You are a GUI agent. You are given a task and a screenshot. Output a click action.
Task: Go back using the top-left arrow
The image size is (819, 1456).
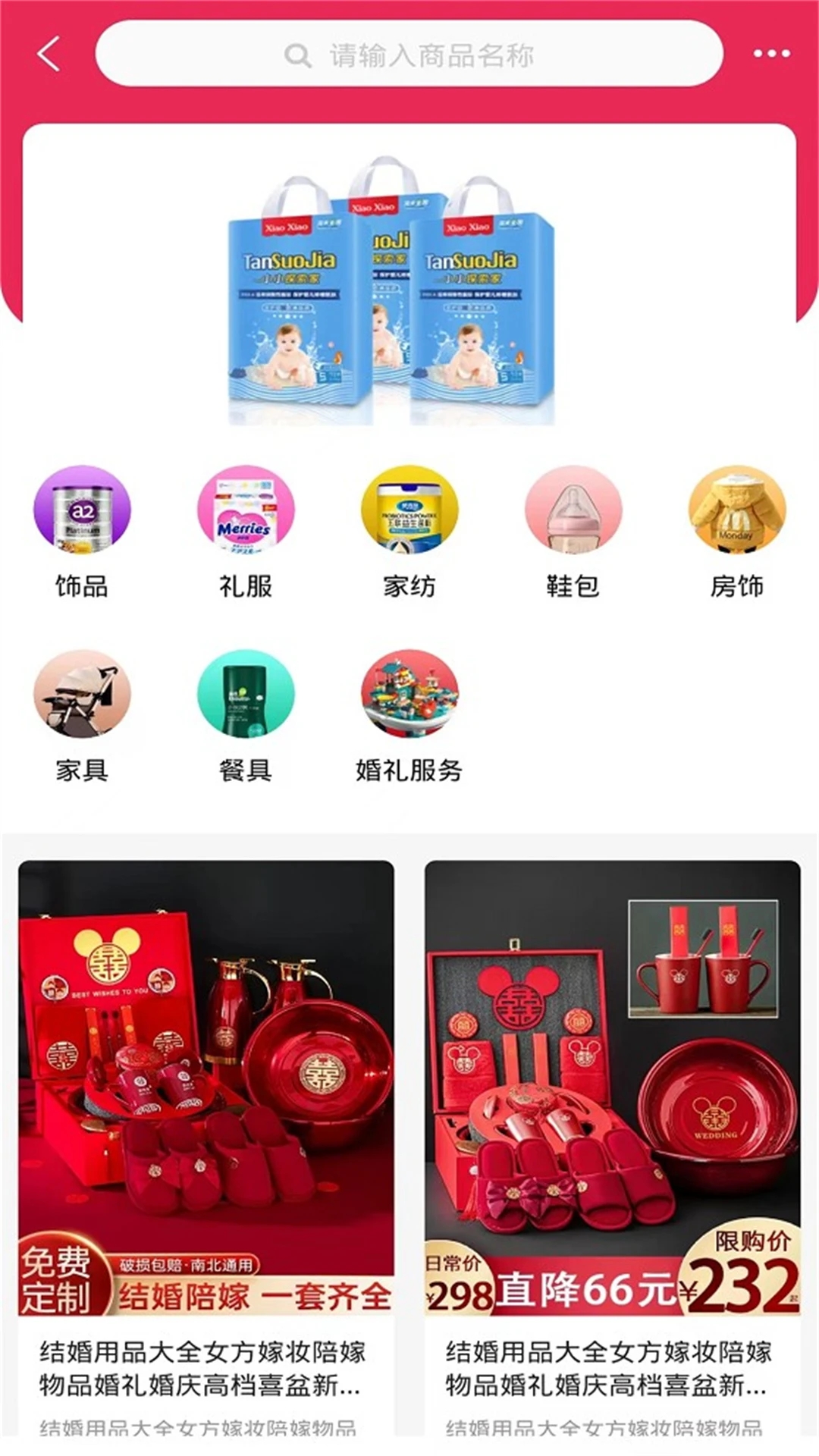(49, 54)
